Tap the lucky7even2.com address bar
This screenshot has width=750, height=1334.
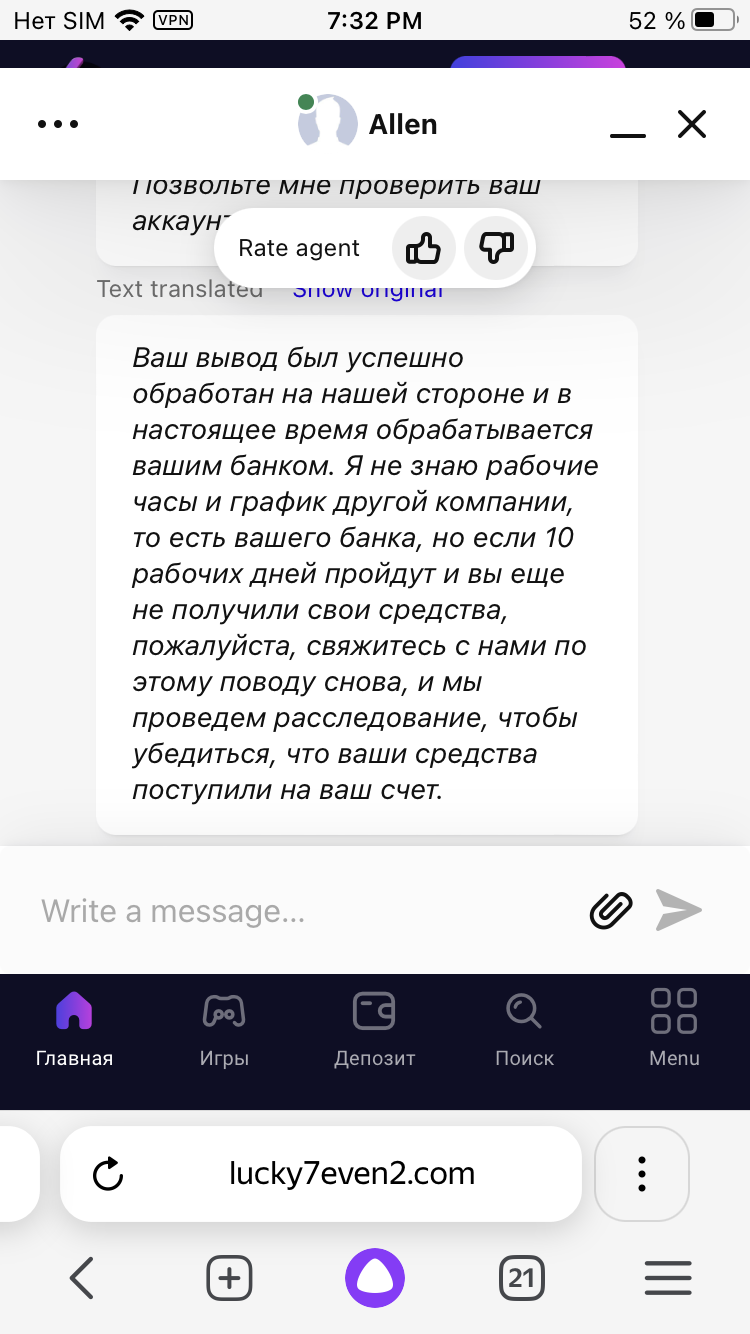tap(352, 1174)
